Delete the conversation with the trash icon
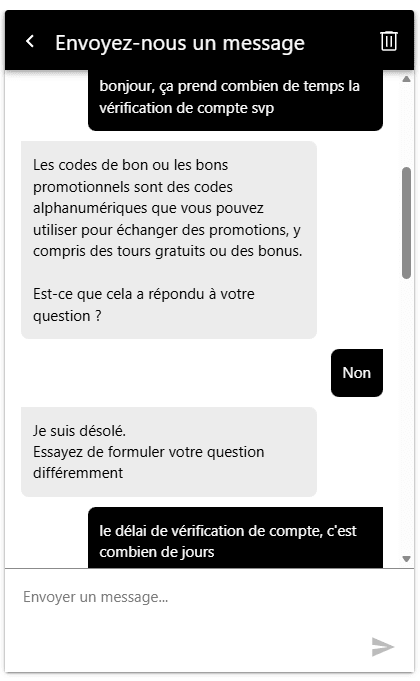420x681 pixels. pyautogui.click(x=389, y=41)
